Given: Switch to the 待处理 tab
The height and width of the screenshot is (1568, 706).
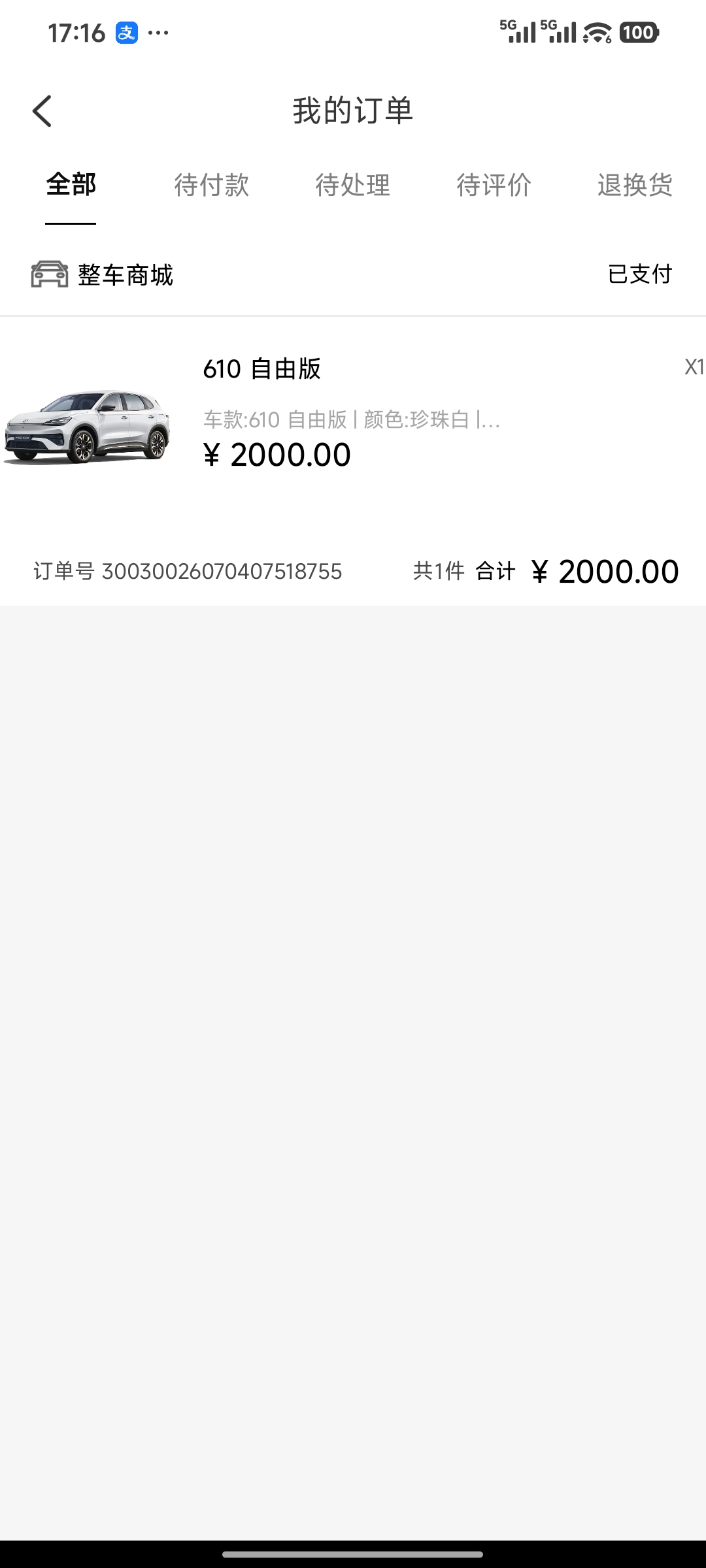Looking at the screenshot, I should click(x=353, y=185).
